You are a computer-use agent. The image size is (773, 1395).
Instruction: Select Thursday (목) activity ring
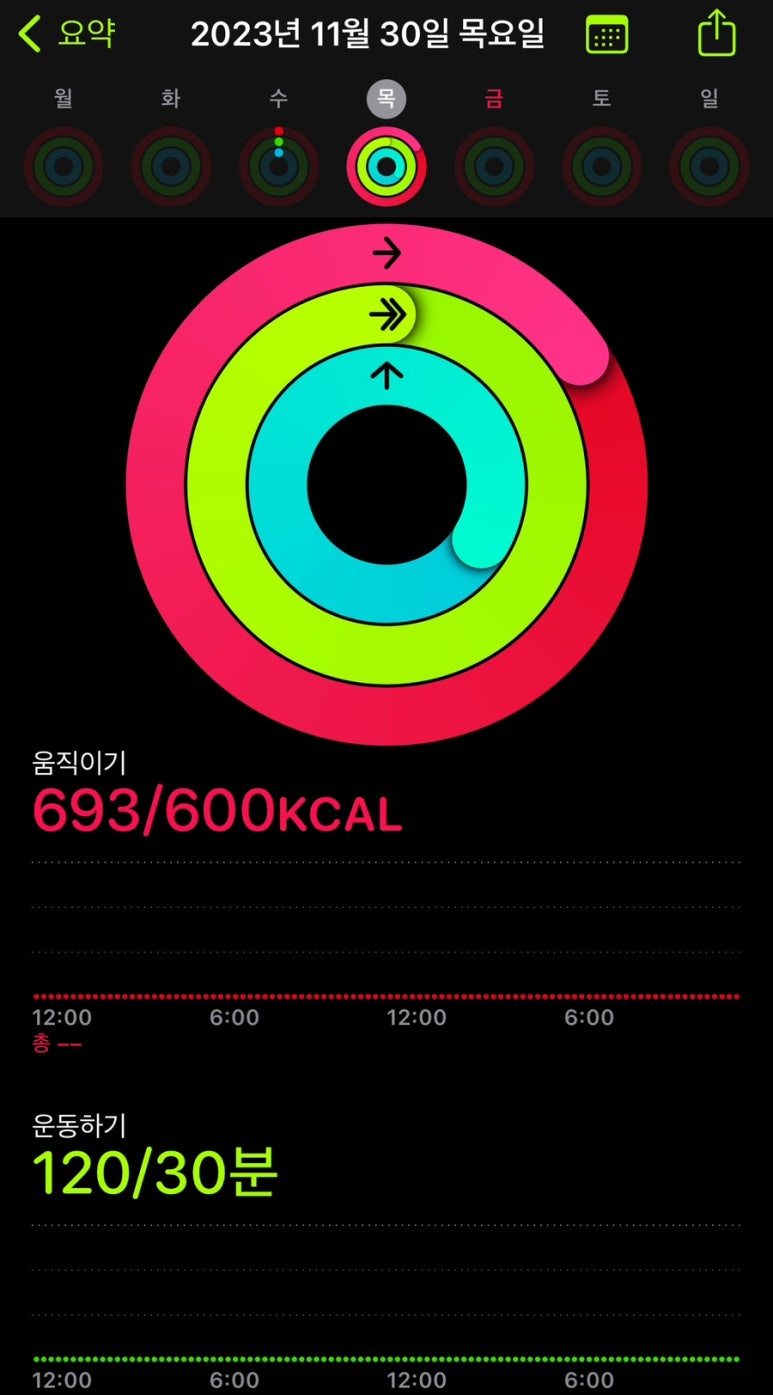coord(387,166)
